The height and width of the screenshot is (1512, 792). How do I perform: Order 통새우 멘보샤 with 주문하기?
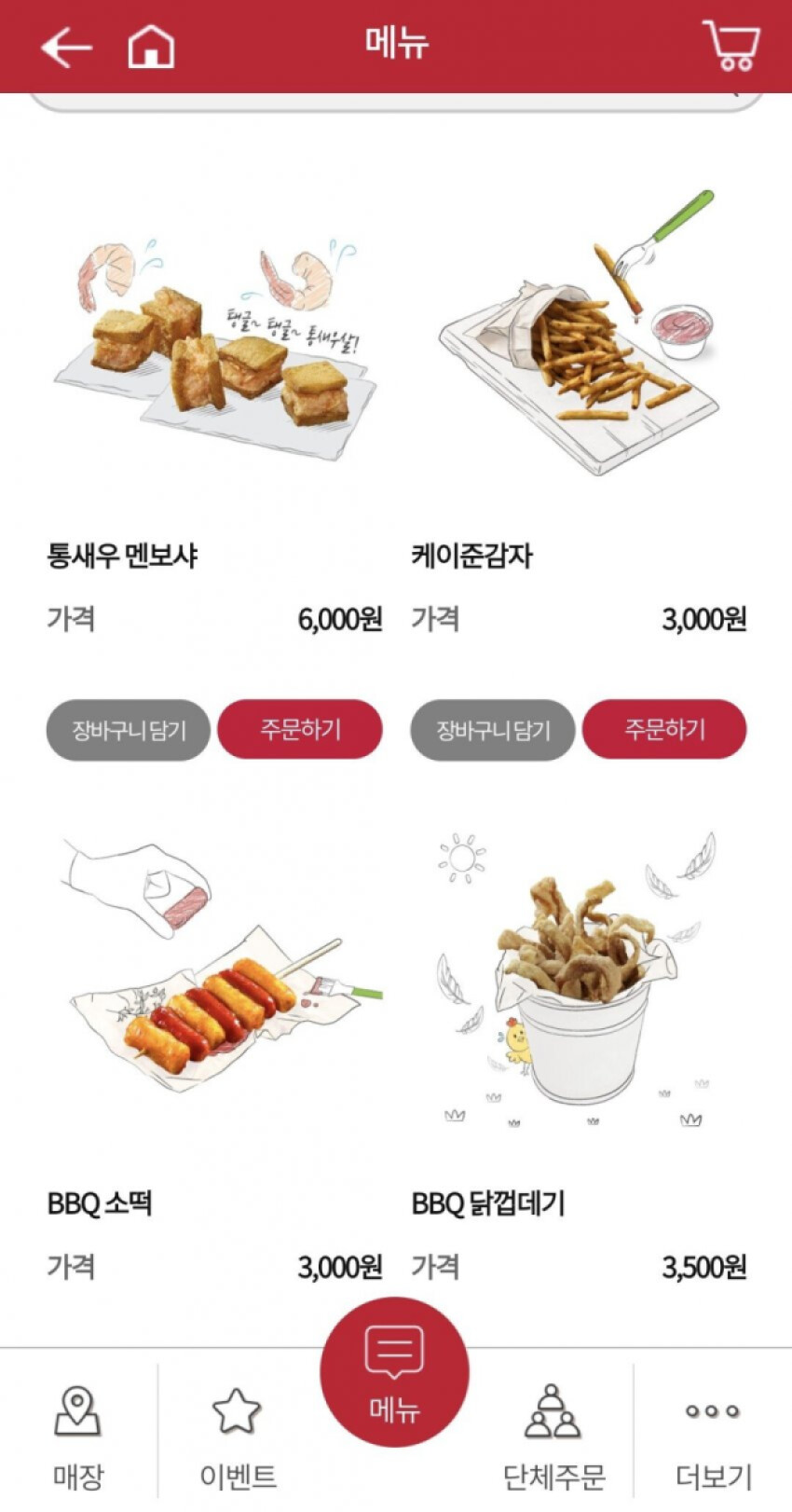pyautogui.click(x=300, y=729)
